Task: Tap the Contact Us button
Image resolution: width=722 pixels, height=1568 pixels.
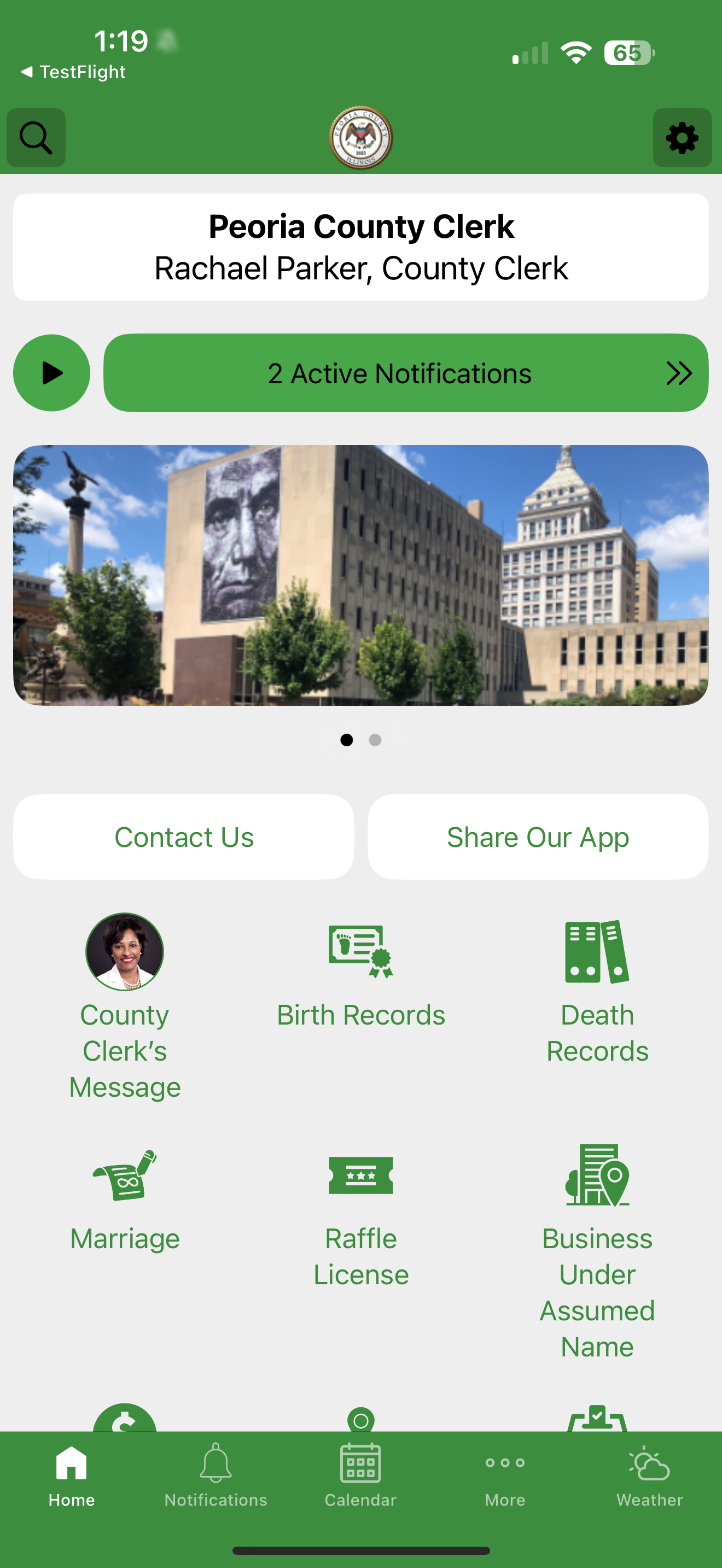Action: [184, 836]
